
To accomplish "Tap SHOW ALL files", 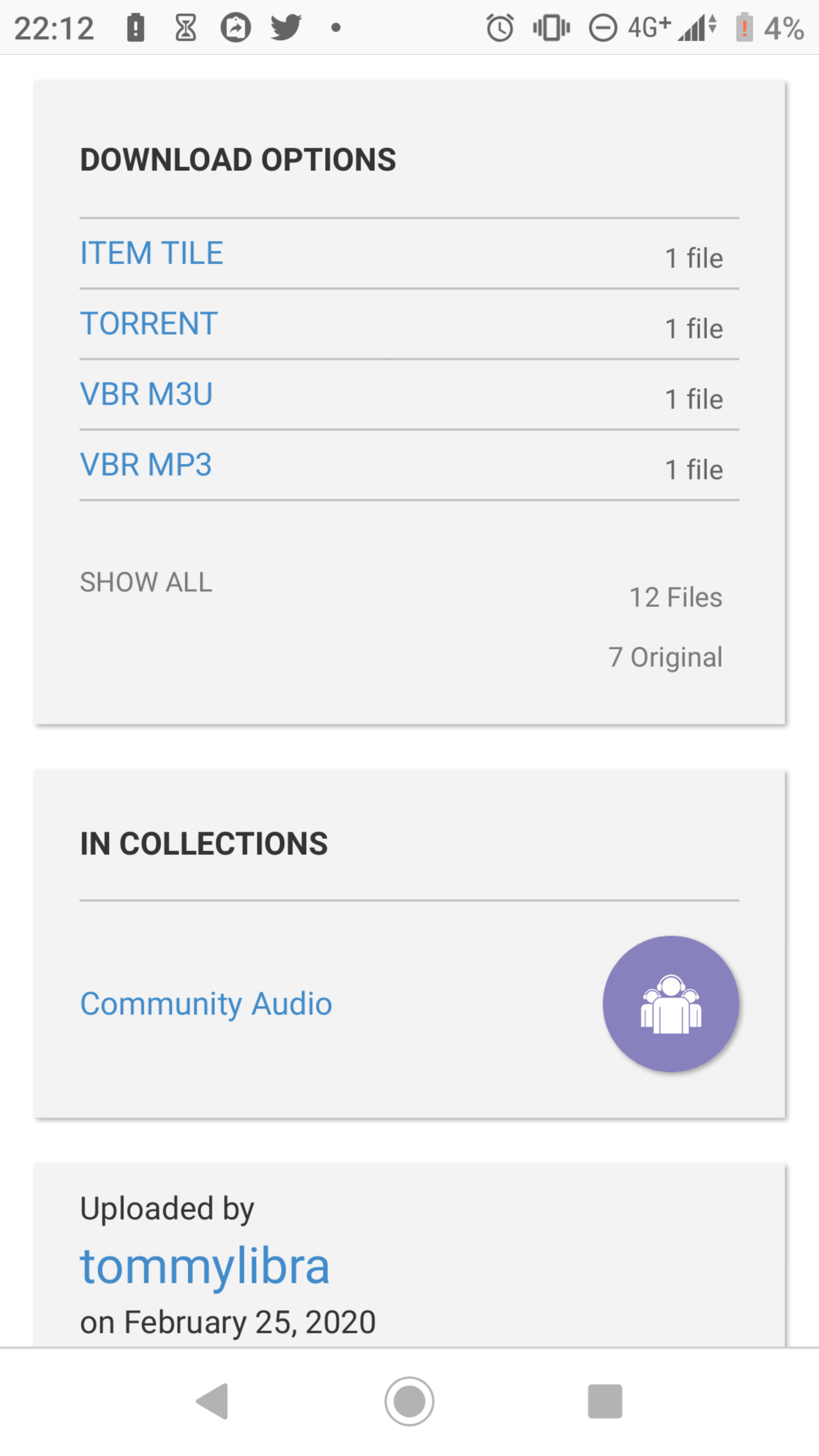I will tap(146, 582).
